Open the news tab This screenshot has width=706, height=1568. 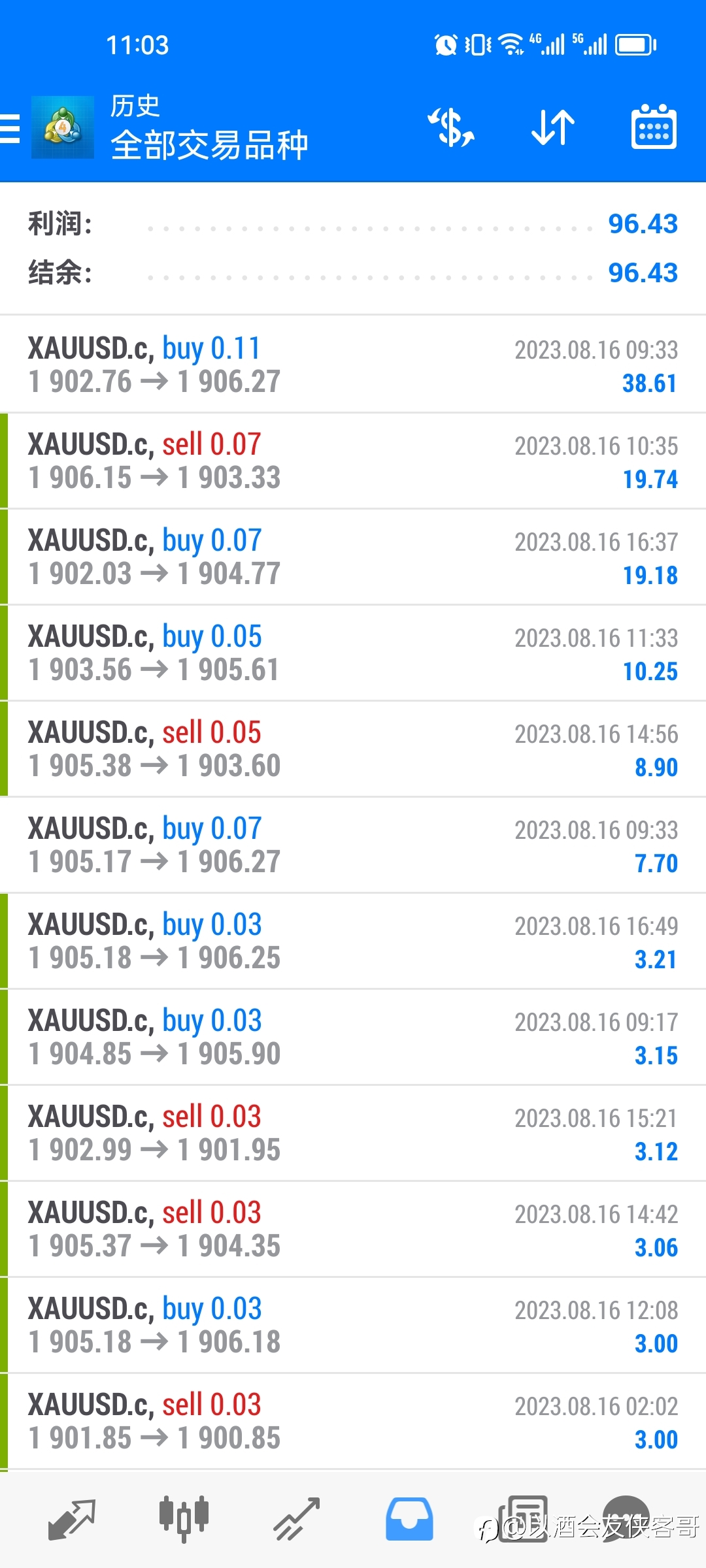point(523,1520)
